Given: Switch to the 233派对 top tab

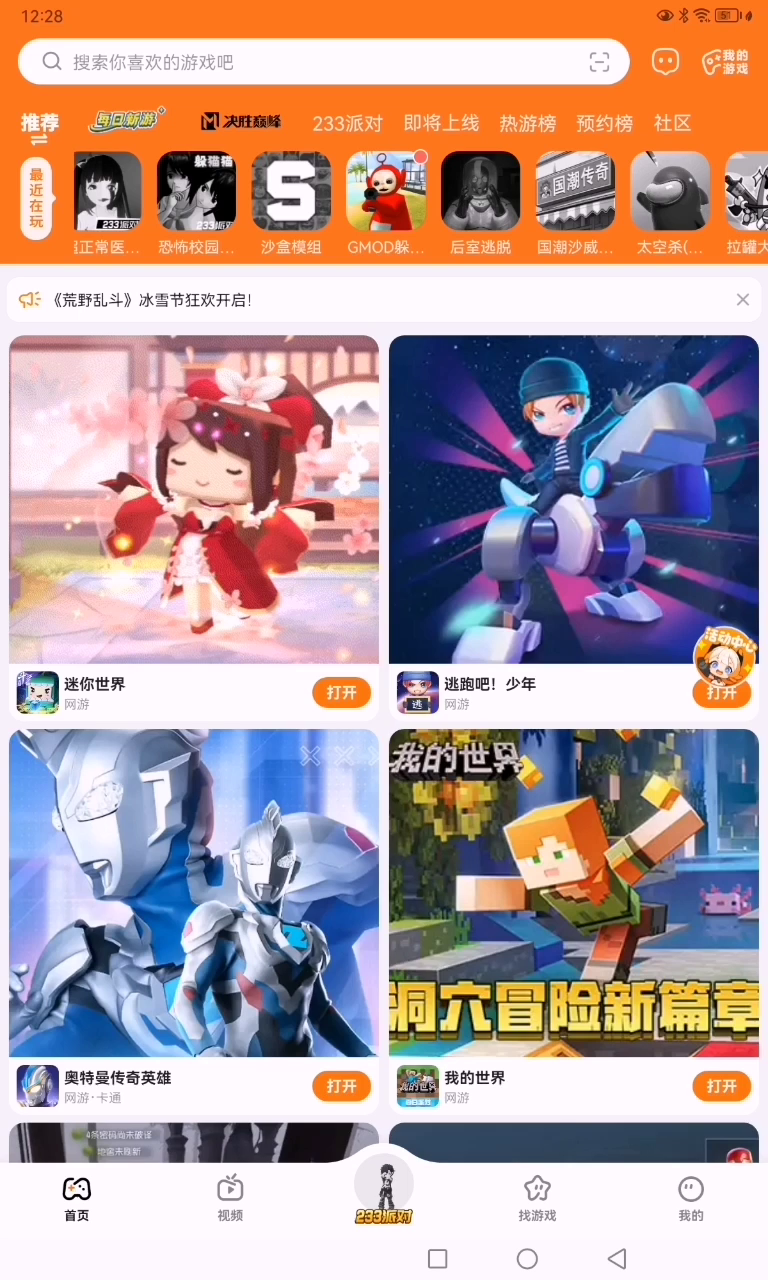Looking at the screenshot, I should click(347, 123).
